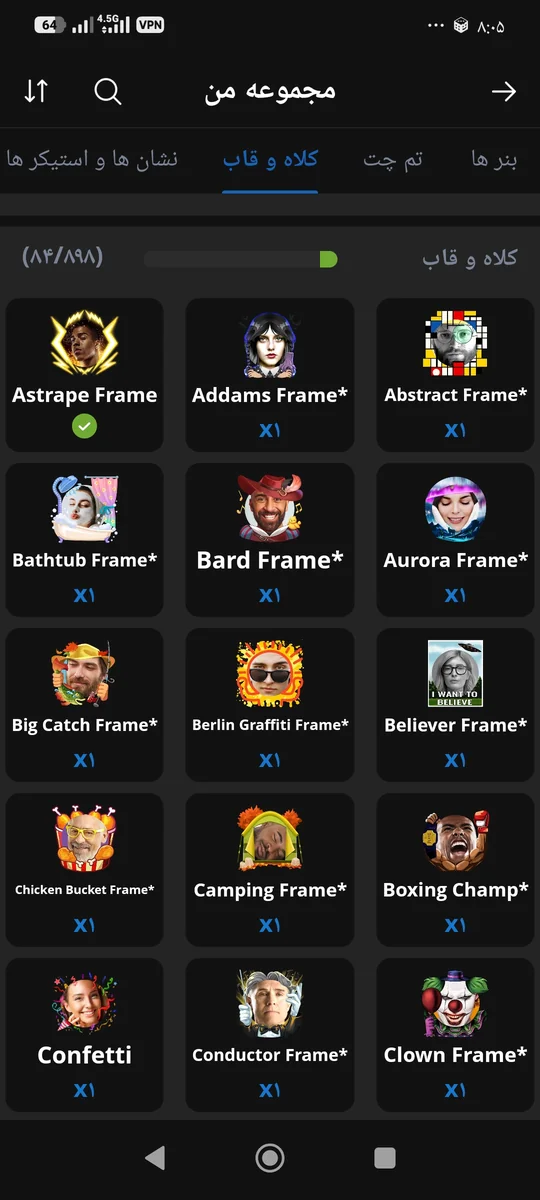Go to the system home screen

coord(270,1158)
